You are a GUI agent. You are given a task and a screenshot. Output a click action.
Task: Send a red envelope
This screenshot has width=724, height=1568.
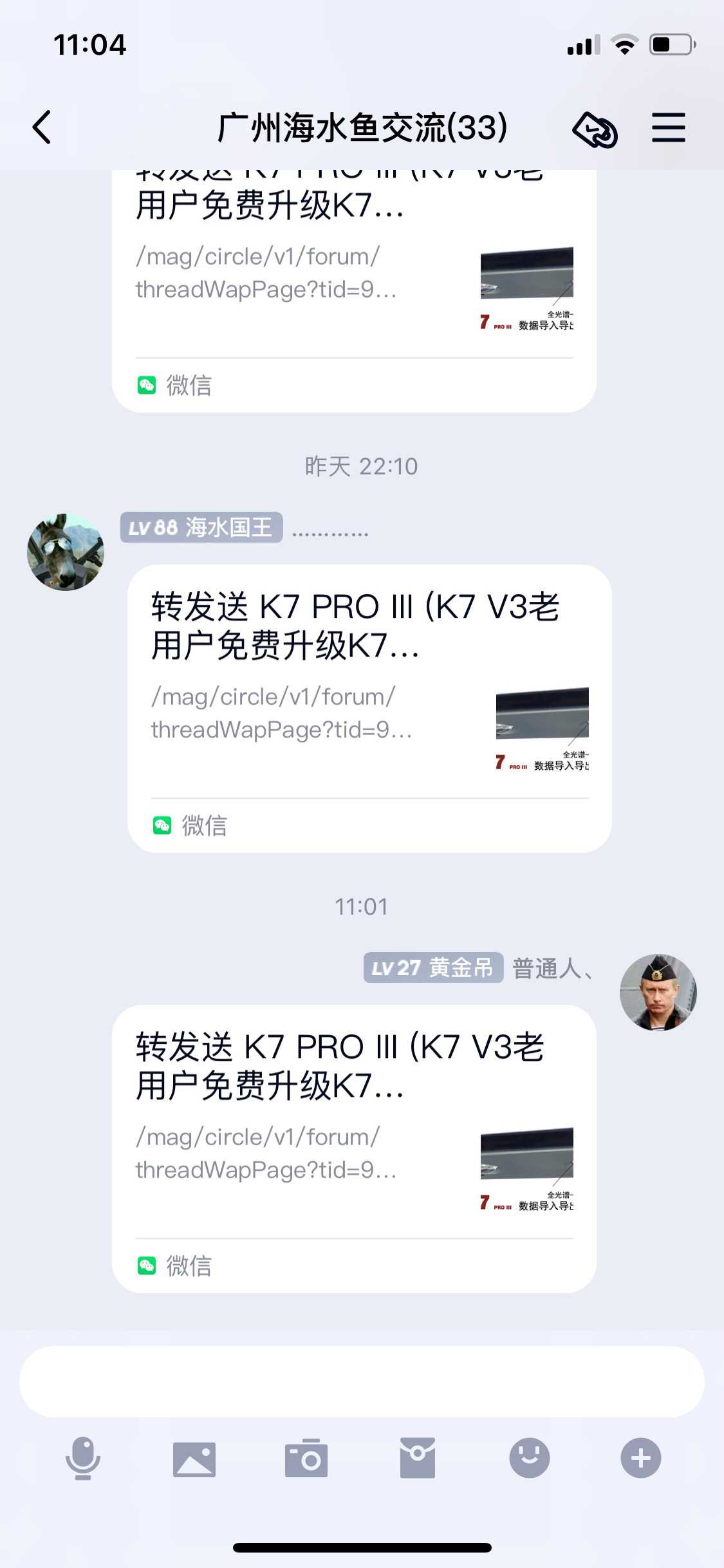click(418, 1458)
